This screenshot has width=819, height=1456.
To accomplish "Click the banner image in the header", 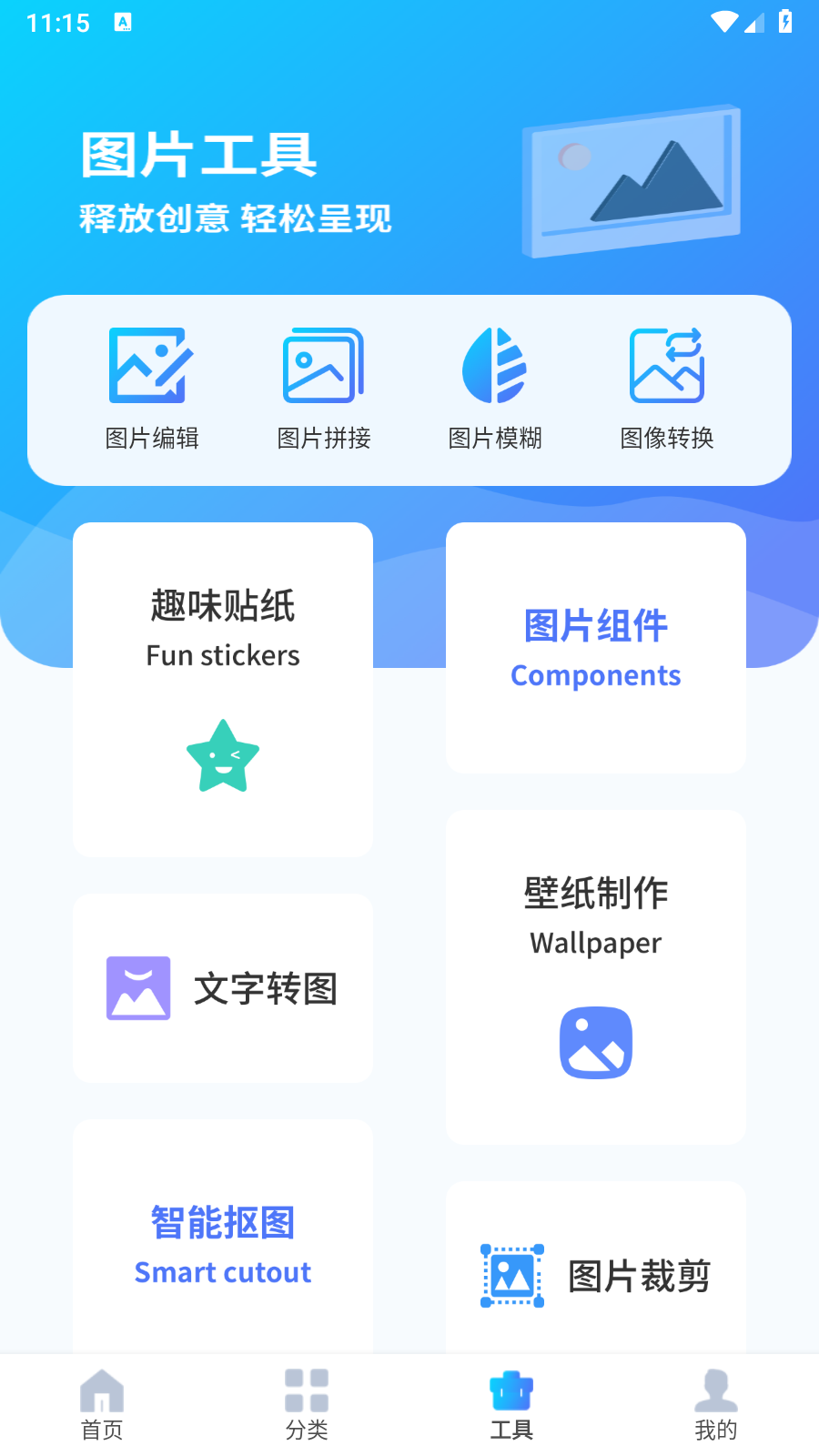I will (x=632, y=179).
